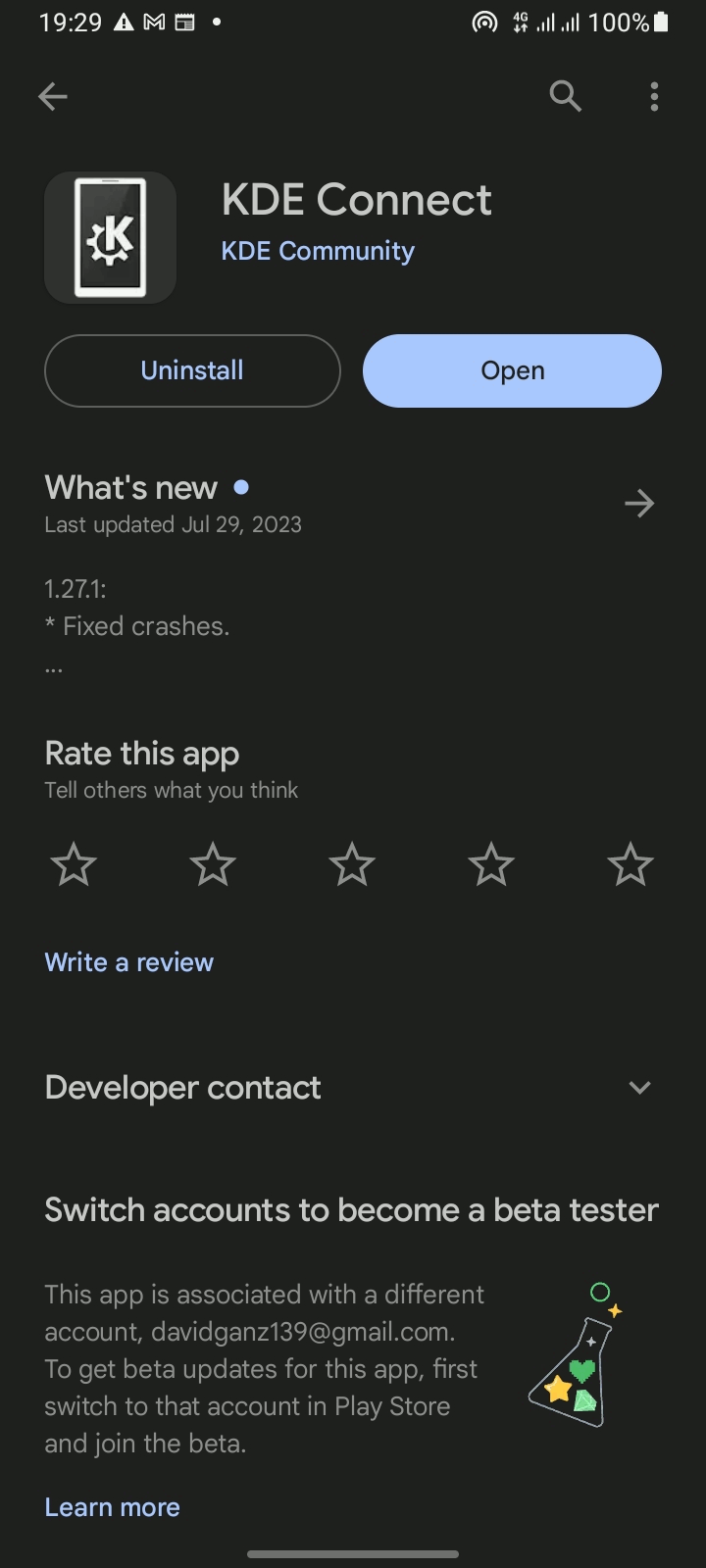Open Learn more about beta testing

(112, 1507)
